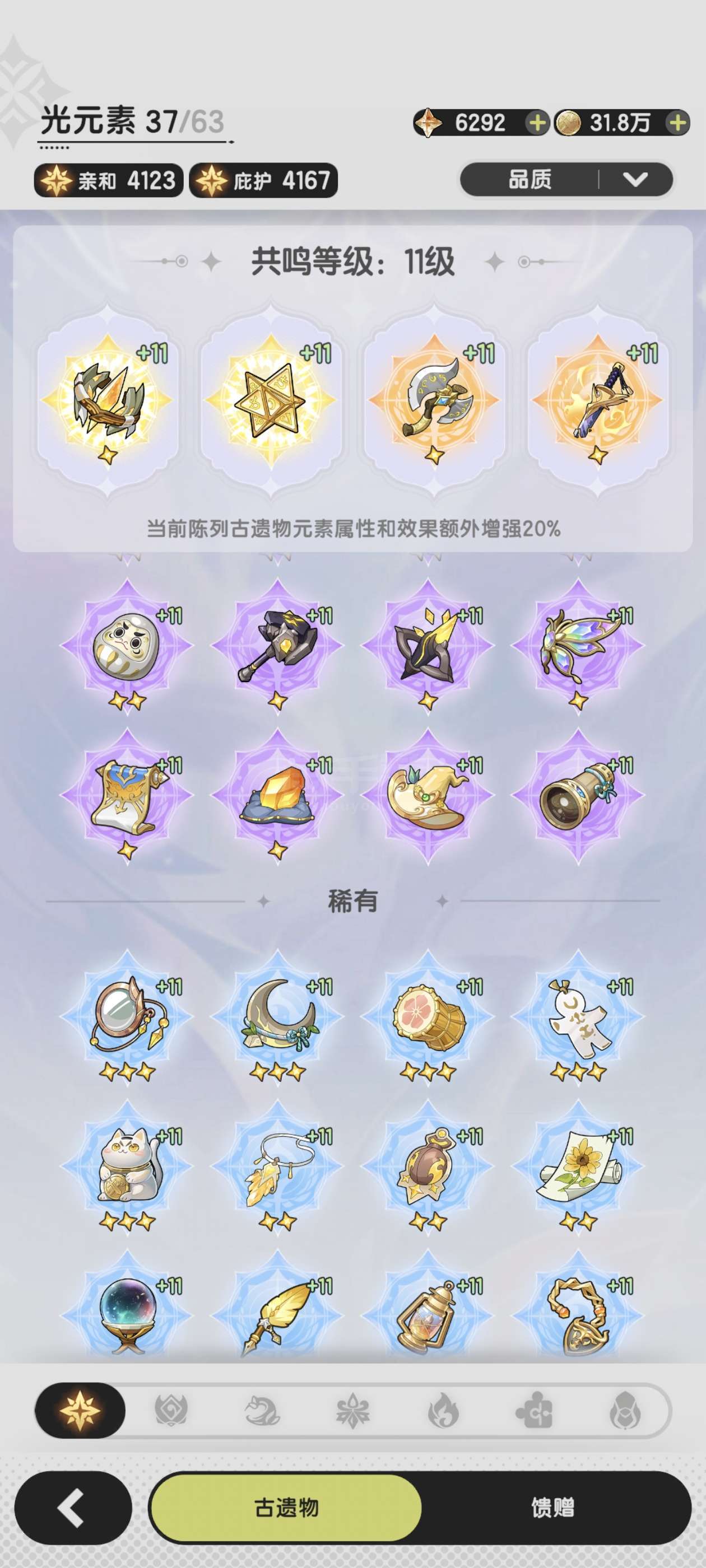View the butterfly hairpin relic
The width and height of the screenshot is (706, 1568).
[x=578, y=645]
